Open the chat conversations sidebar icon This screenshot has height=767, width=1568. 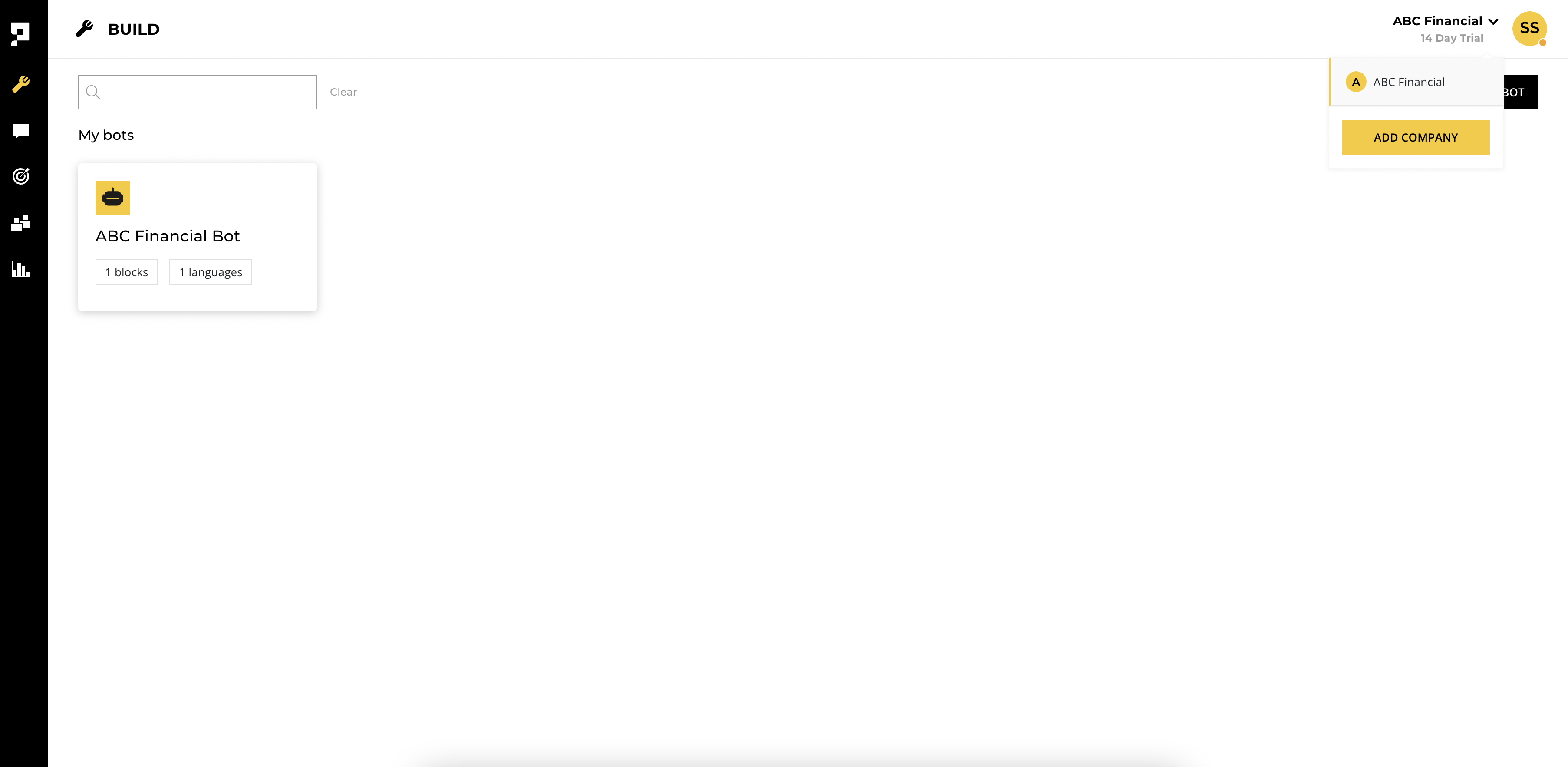(21, 131)
